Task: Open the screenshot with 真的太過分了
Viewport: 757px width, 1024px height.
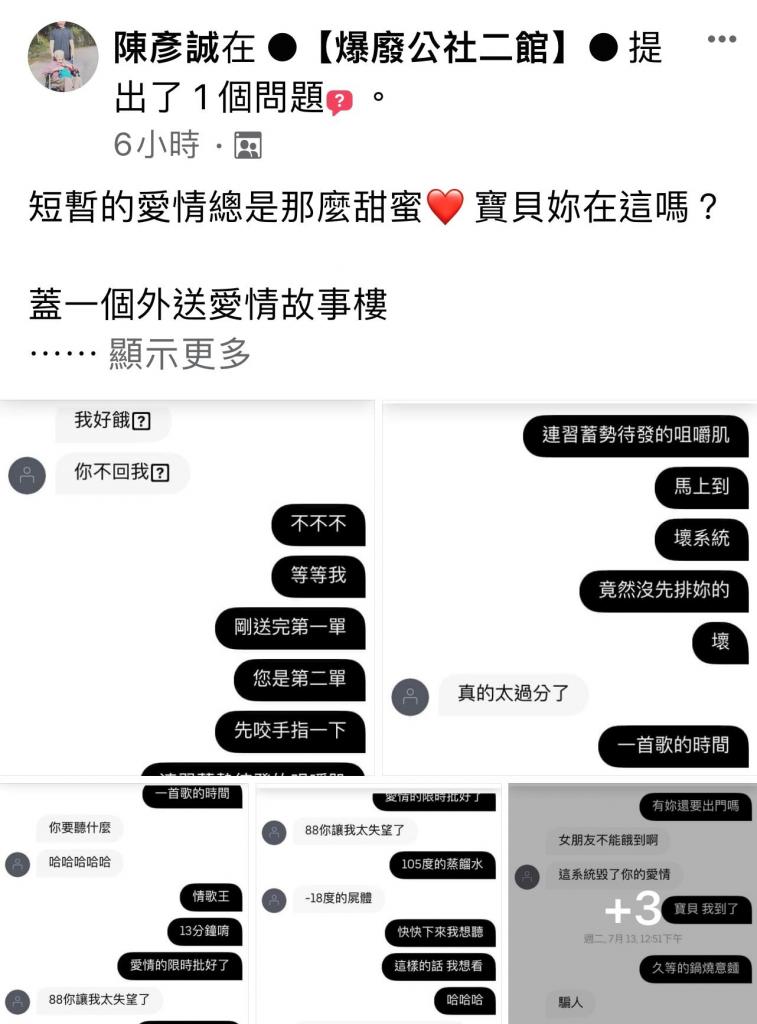Action: tap(569, 588)
